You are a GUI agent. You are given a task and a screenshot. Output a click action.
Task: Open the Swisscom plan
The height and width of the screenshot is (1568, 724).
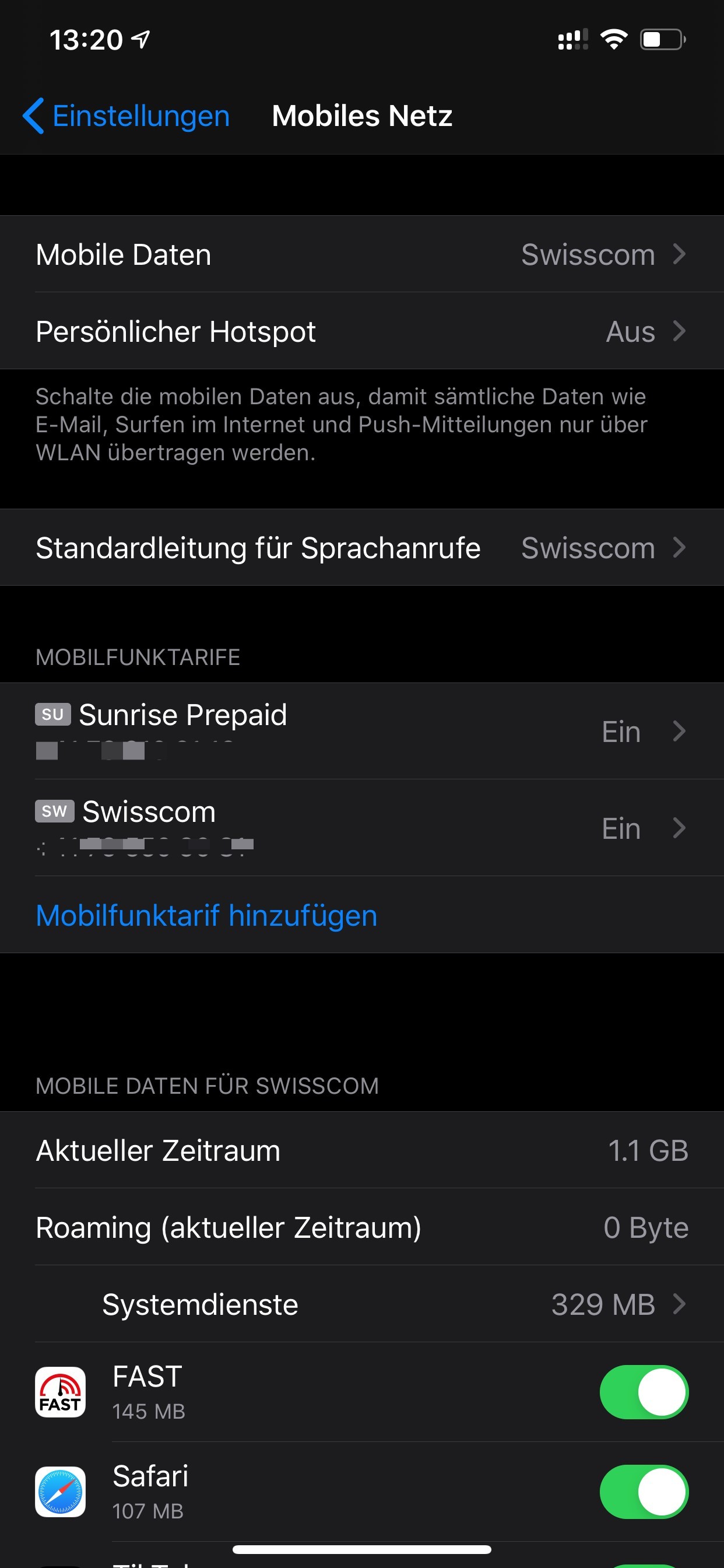pos(361,828)
